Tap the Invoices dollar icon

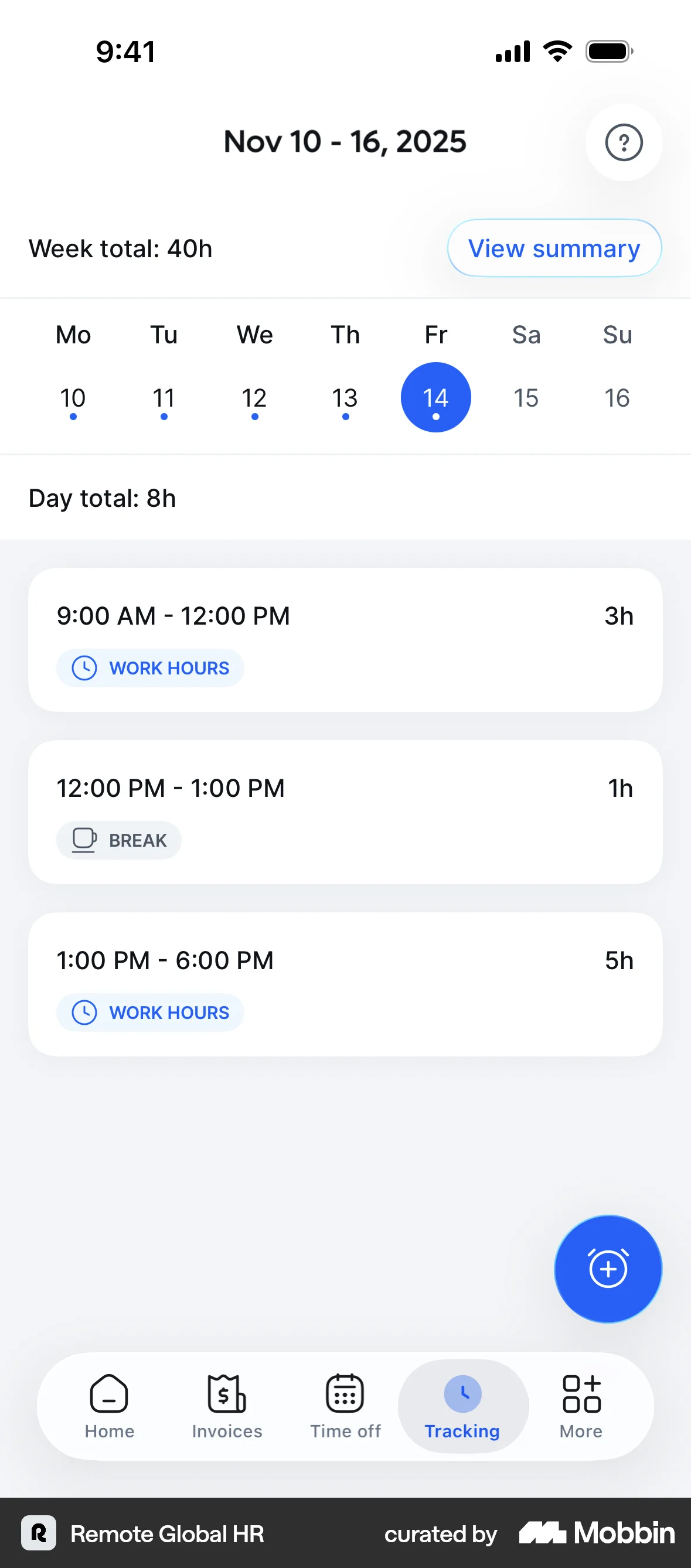point(226,1393)
